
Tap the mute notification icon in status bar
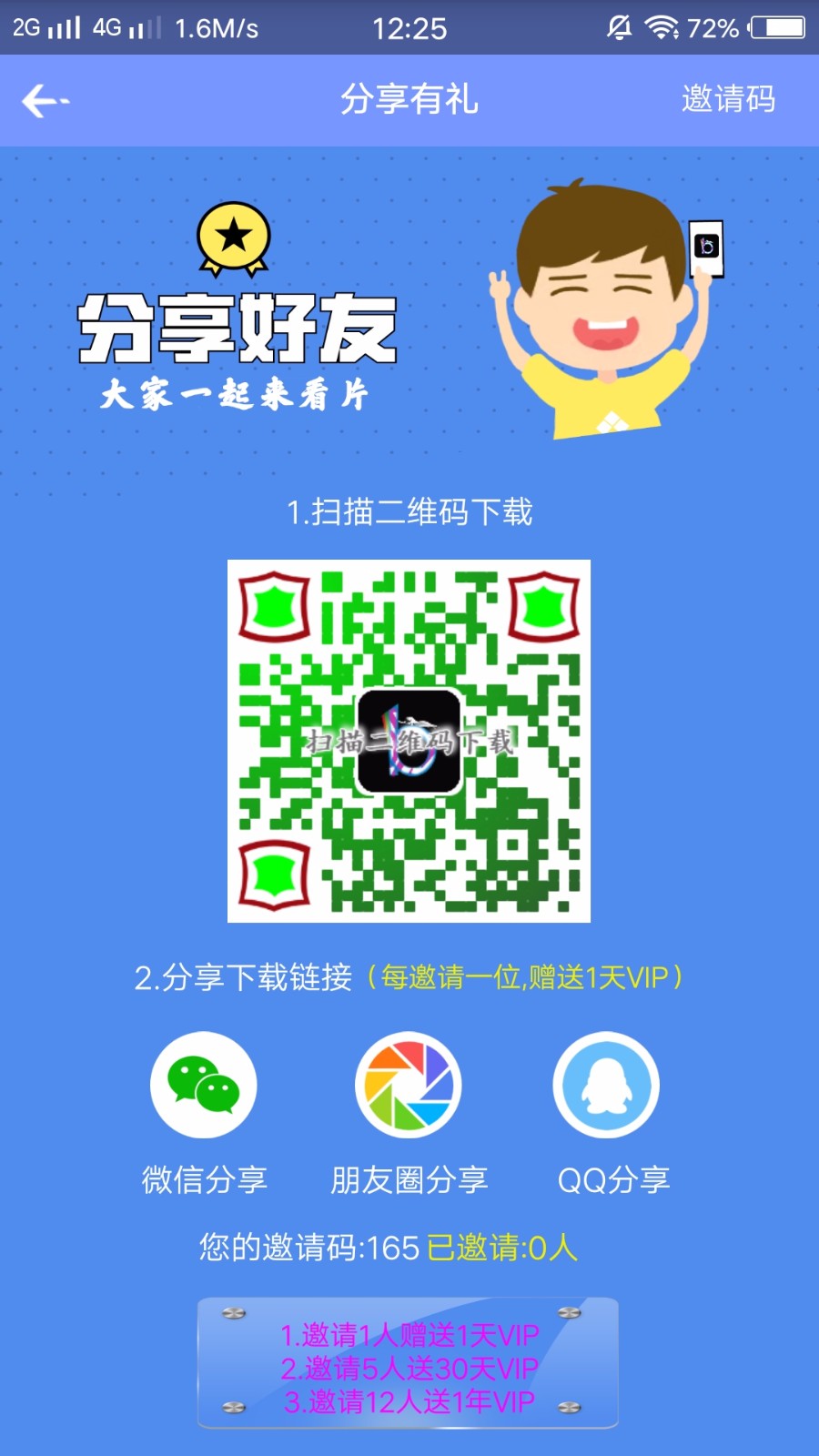coord(620,27)
